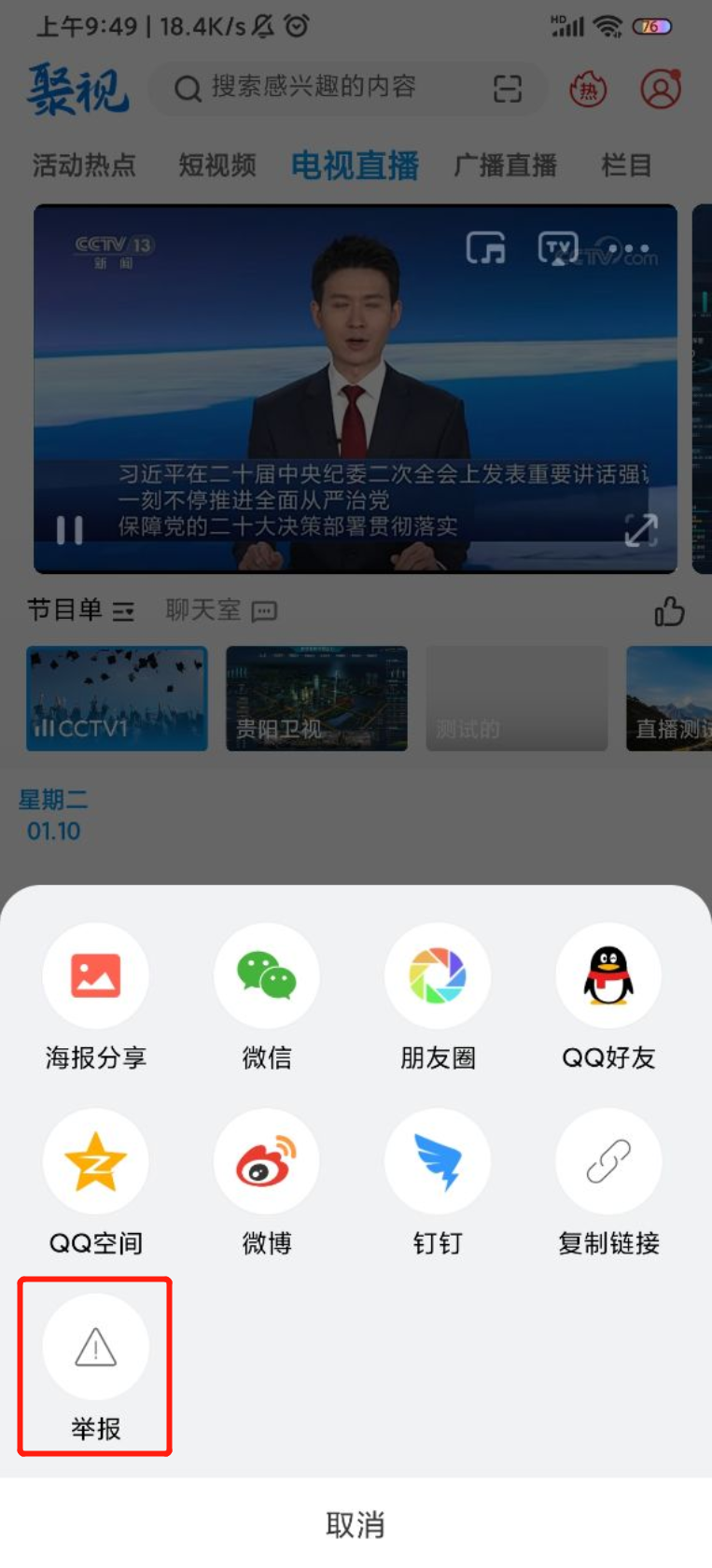Screen dimensions: 712x1568
Task: Select 复制链接 to copy the link
Action: [608, 1162]
